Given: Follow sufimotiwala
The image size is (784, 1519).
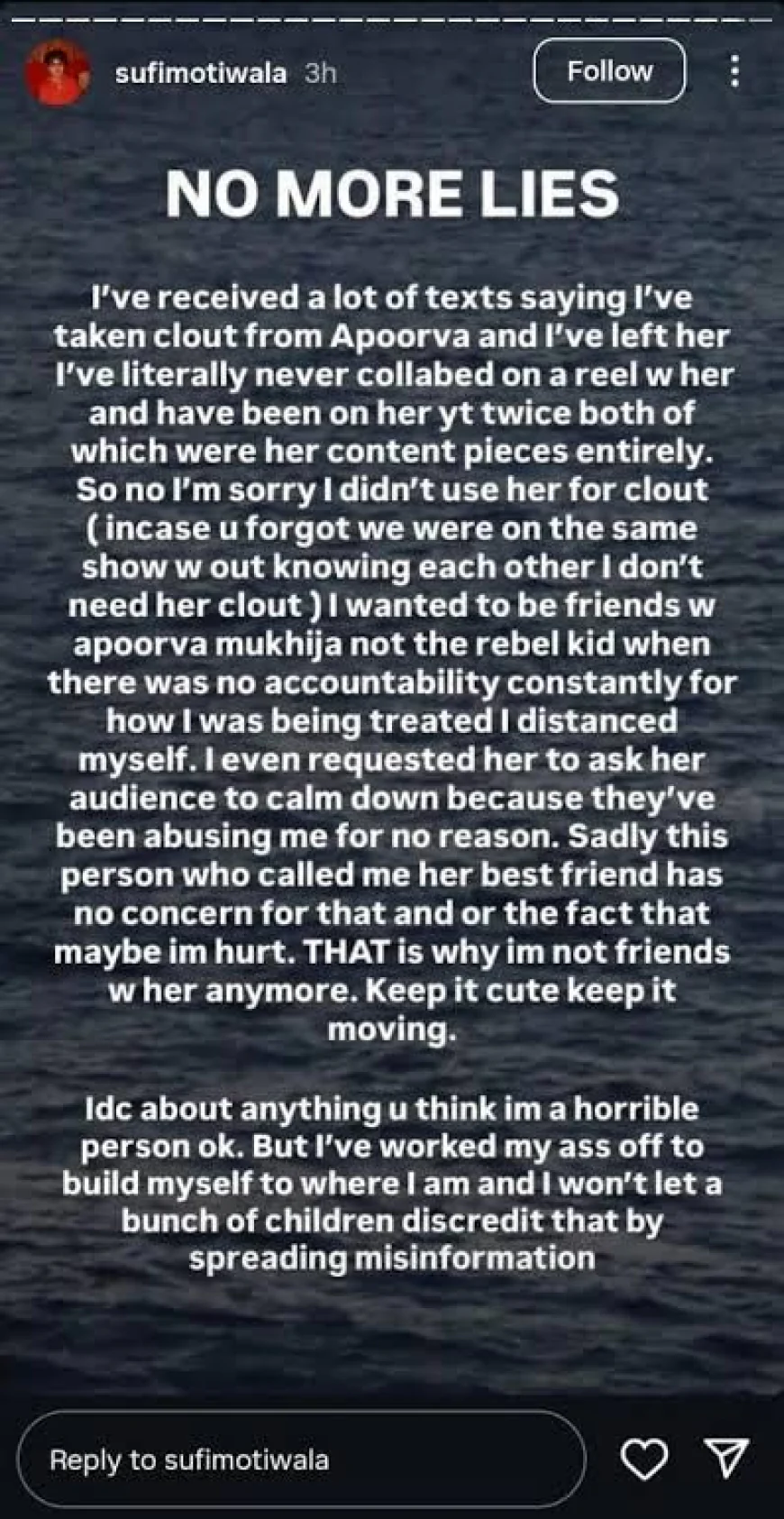Looking at the screenshot, I should coord(609,71).
